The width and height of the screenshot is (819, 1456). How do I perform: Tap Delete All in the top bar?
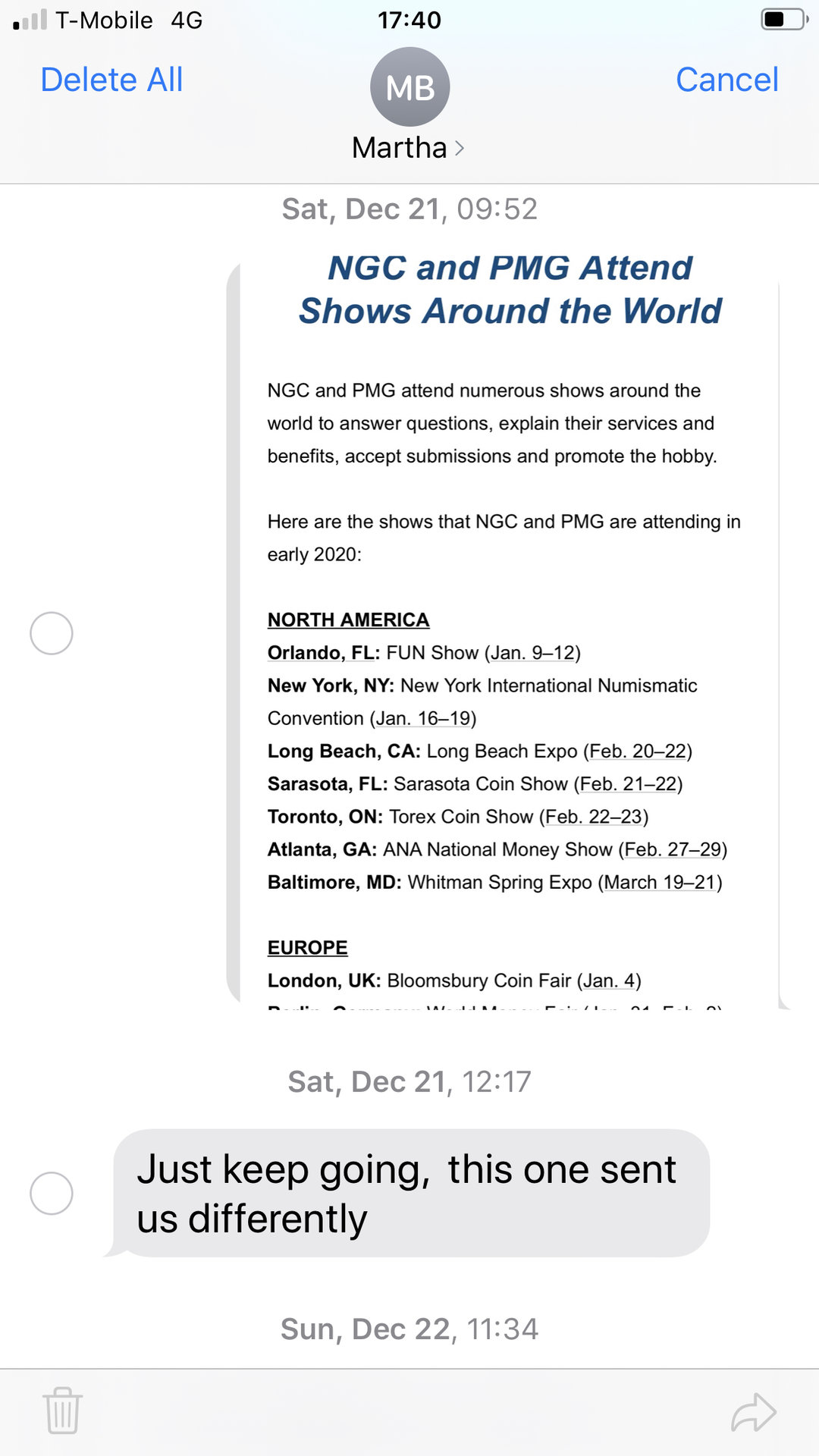click(111, 80)
